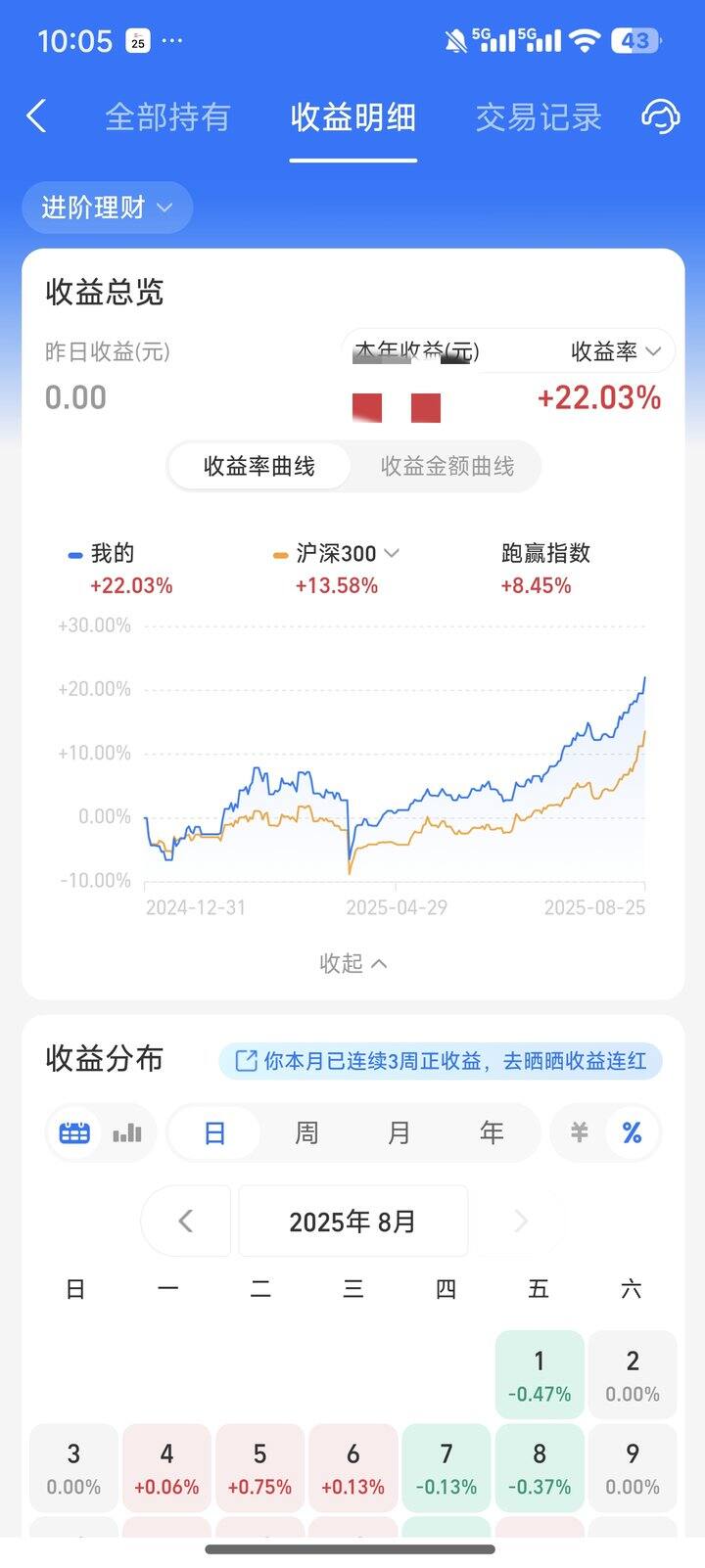Select calendar view icon
Viewport: 705px width, 1568px height.
tap(74, 1133)
